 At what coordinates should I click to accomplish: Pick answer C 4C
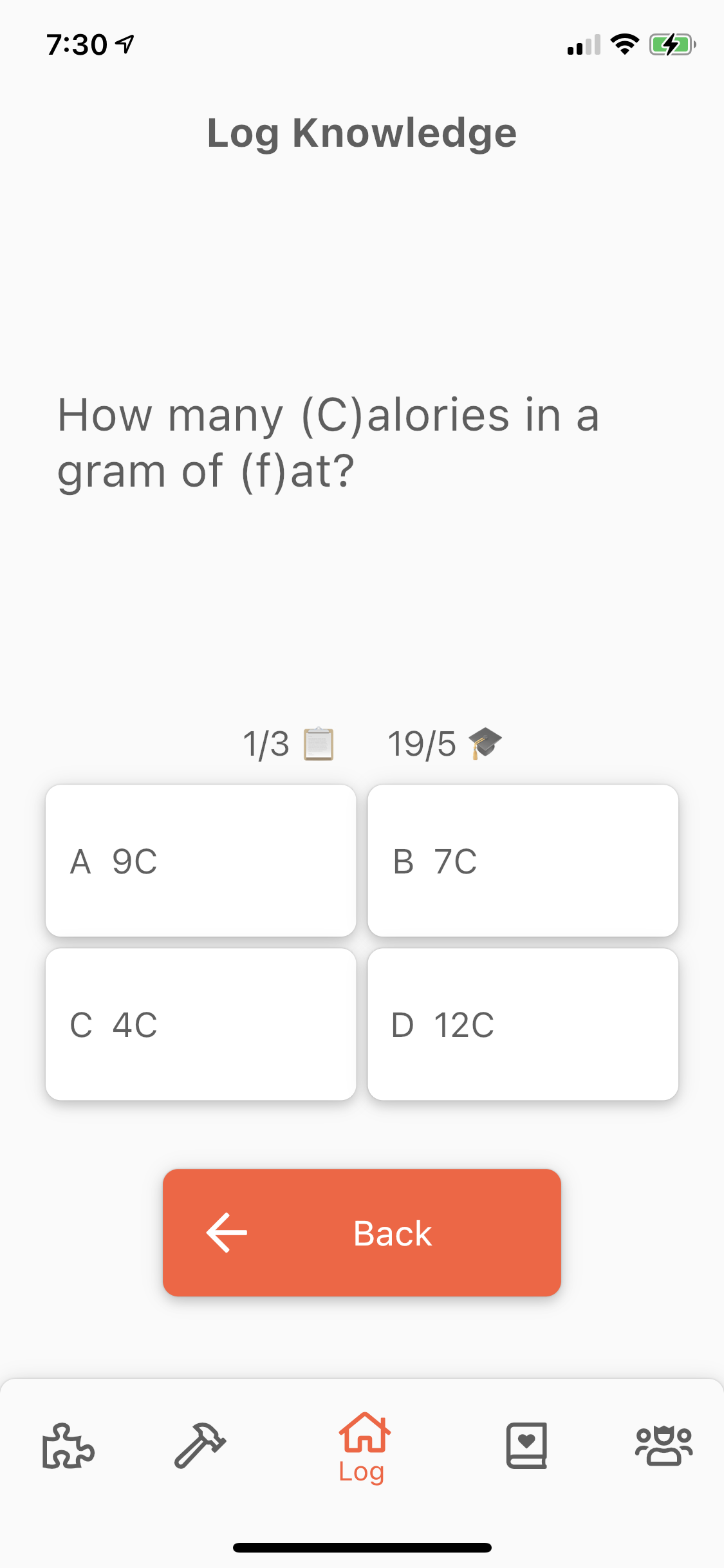pyautogui.click(x=201, y=1024)
